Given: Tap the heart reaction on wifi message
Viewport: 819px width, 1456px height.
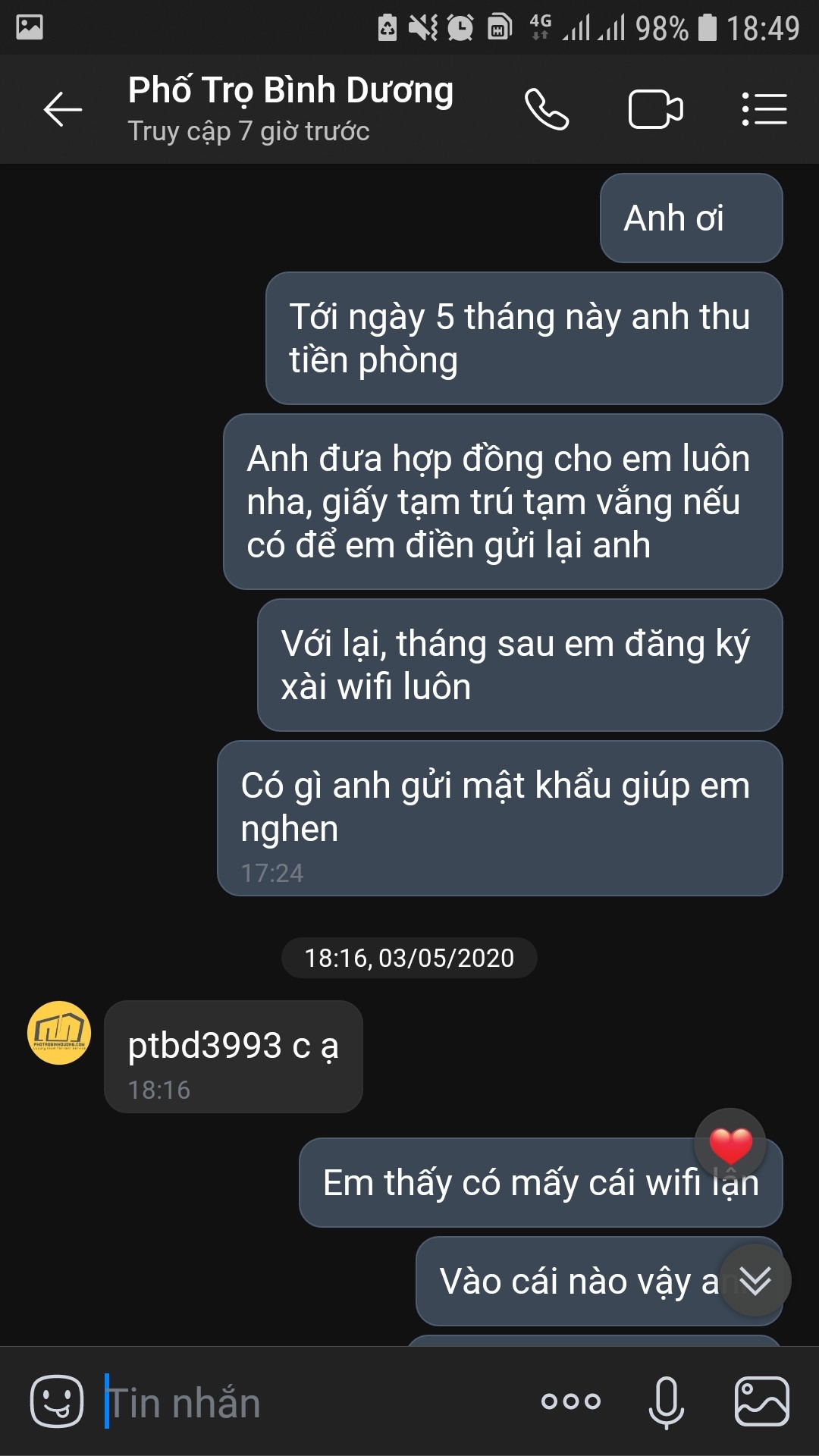Looking at the screenshot, I should pyautogui.click(x=730, y=1144).
